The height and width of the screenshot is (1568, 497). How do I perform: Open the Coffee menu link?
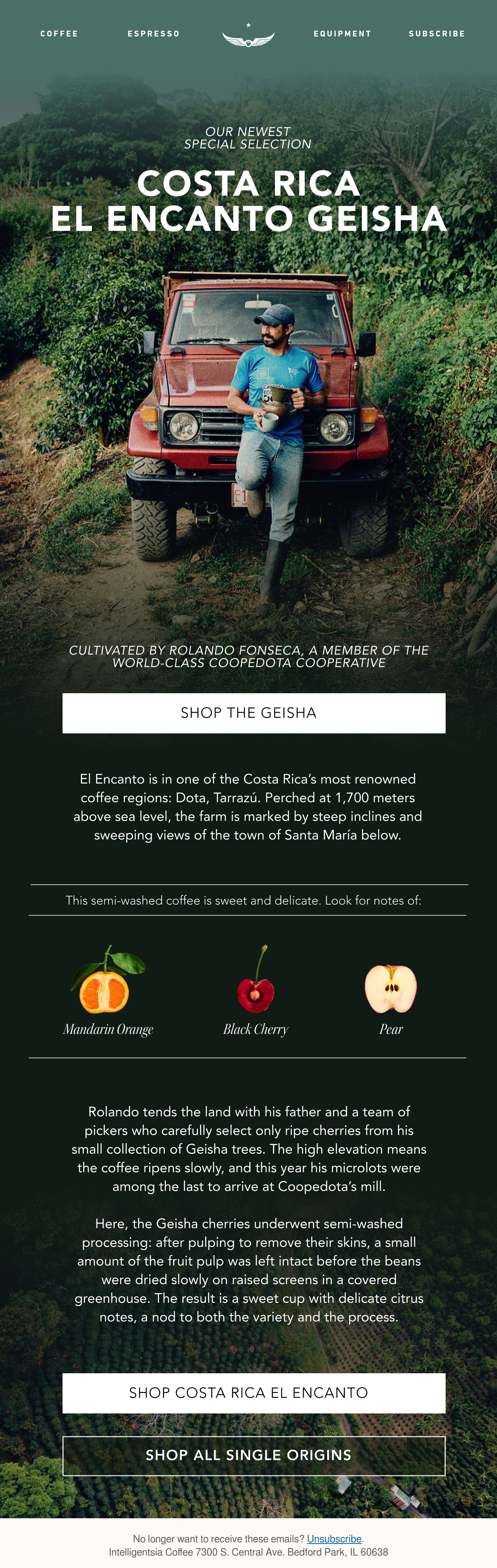pos(59,34)
